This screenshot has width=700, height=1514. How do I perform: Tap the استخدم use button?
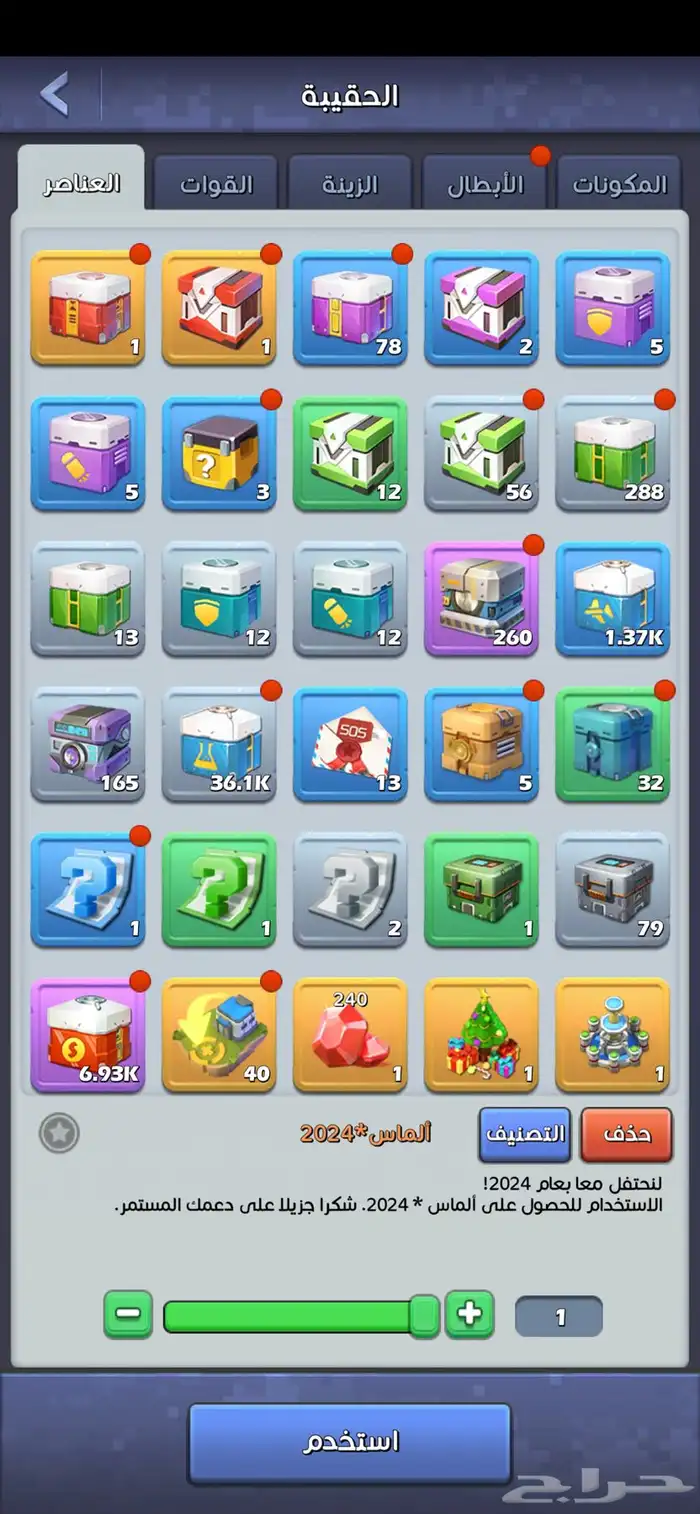[x=350, y=1443]
